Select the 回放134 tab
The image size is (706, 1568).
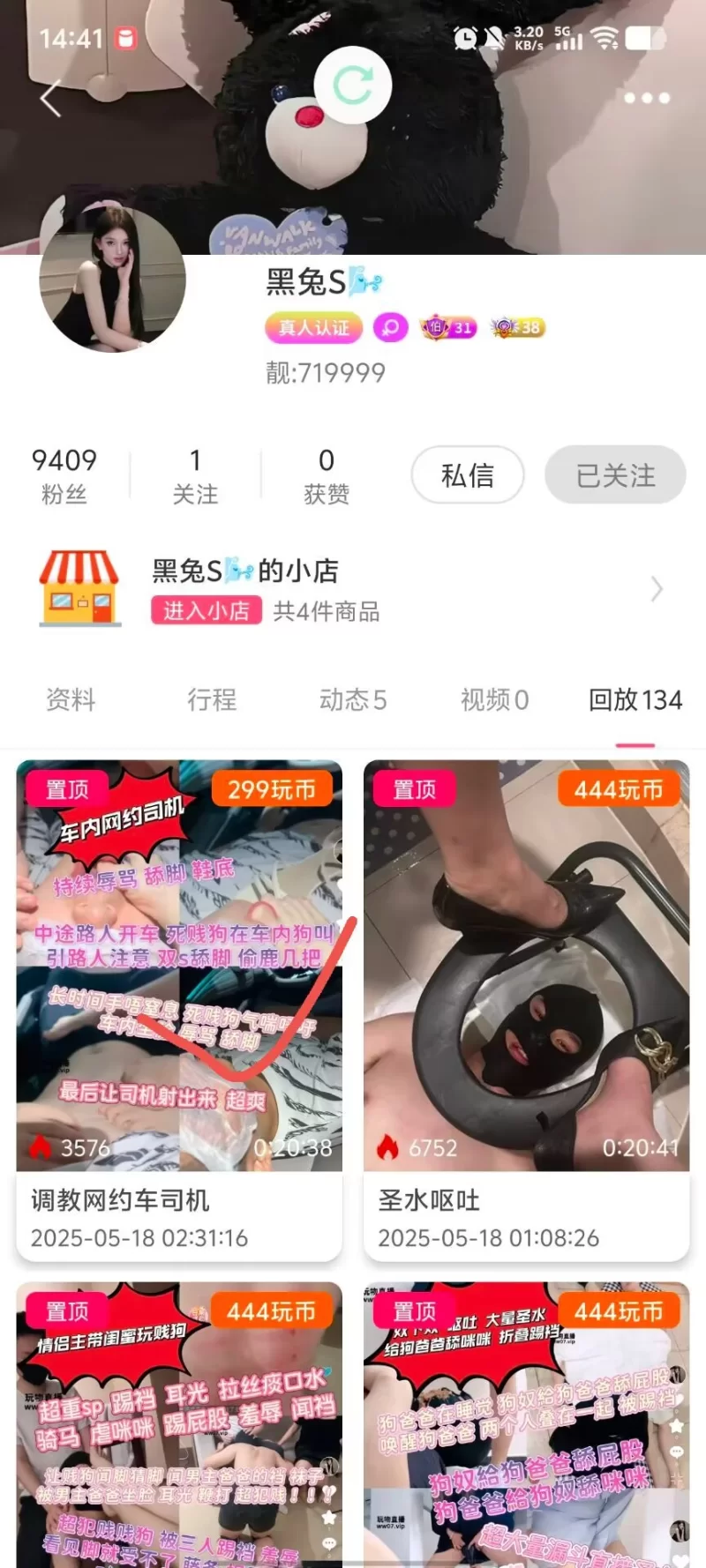(x=635, y=700)
